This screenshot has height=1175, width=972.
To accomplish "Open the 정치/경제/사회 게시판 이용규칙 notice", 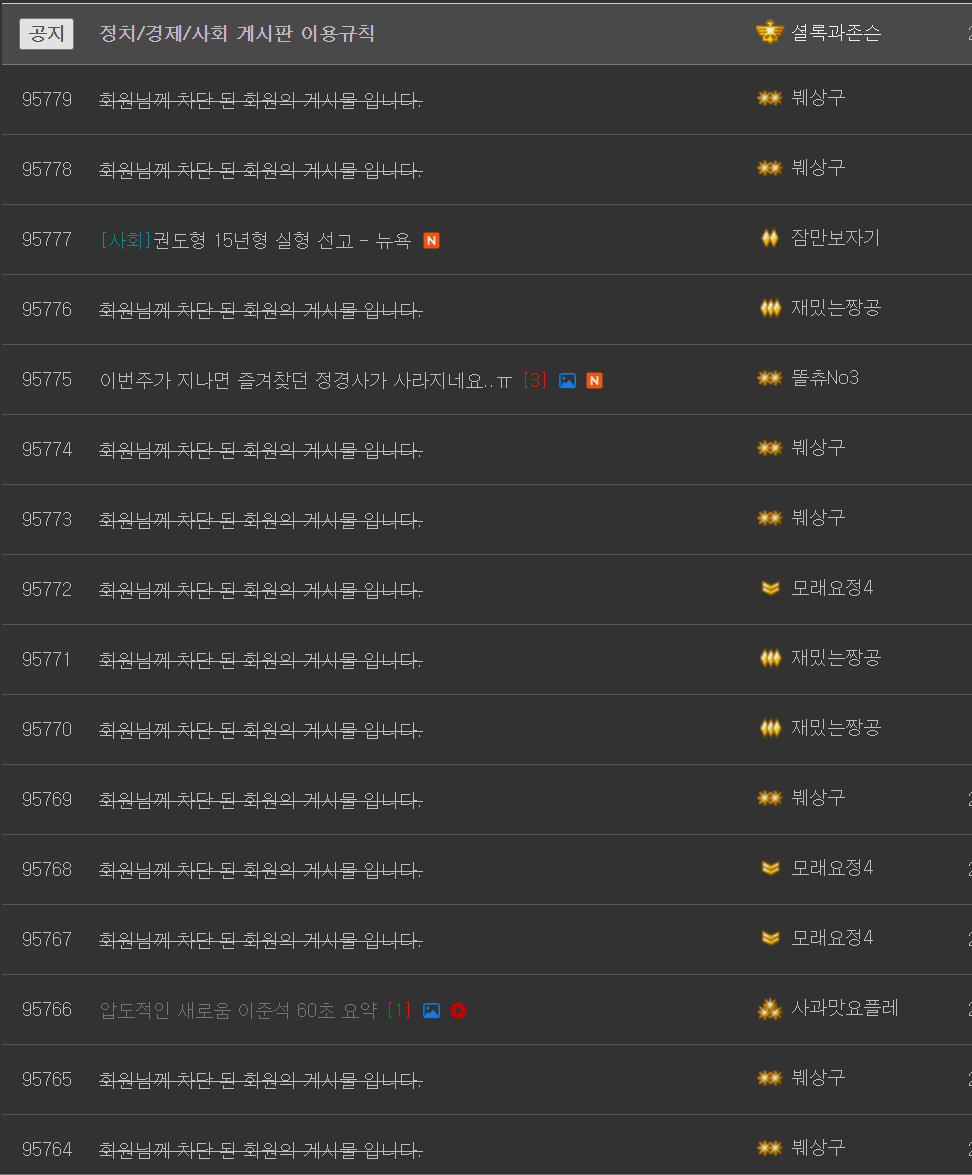I will tap(237, 34).
